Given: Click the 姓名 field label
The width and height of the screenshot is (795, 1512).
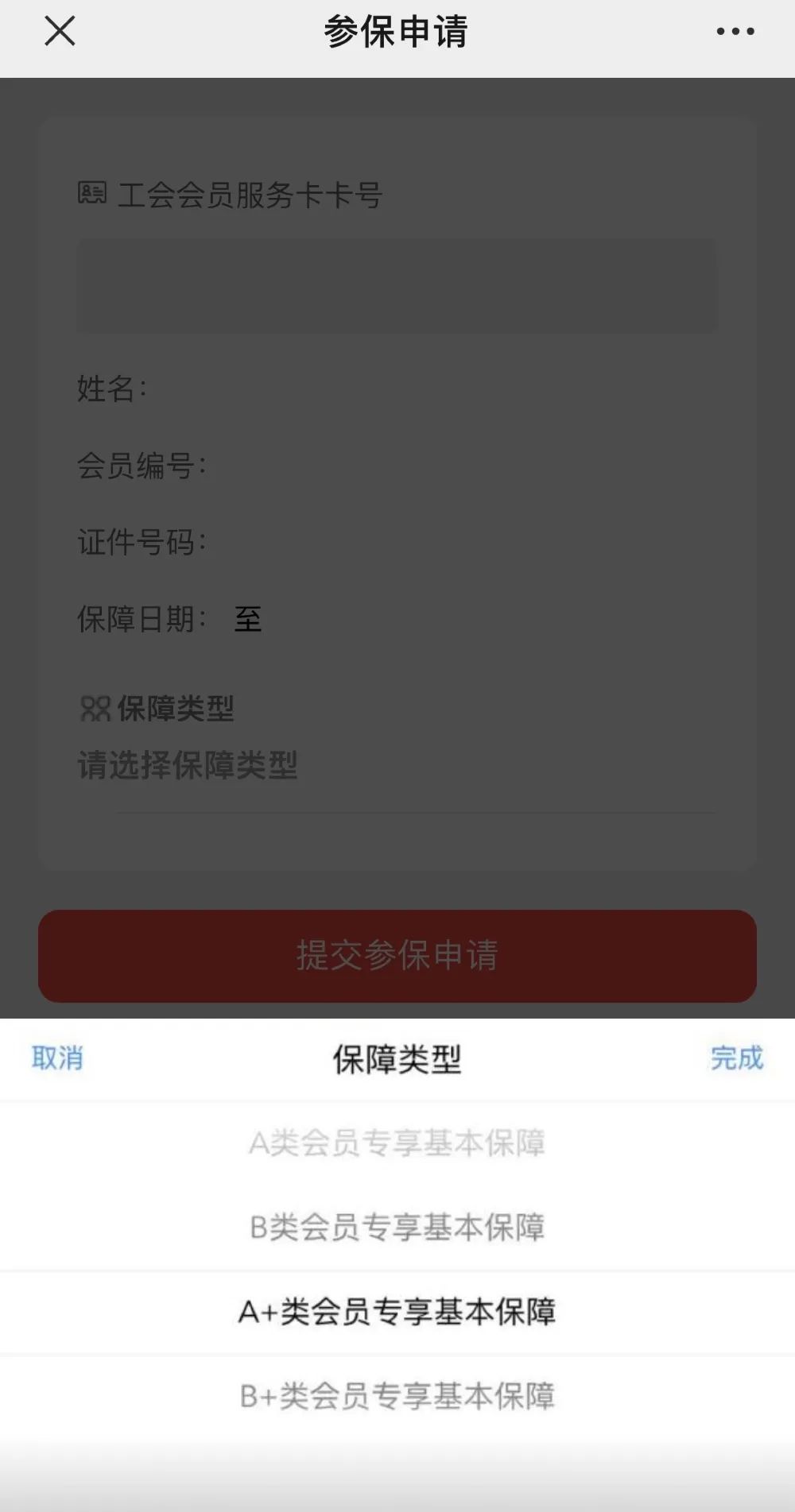Looking at the screenshot, I should (110, 388).
